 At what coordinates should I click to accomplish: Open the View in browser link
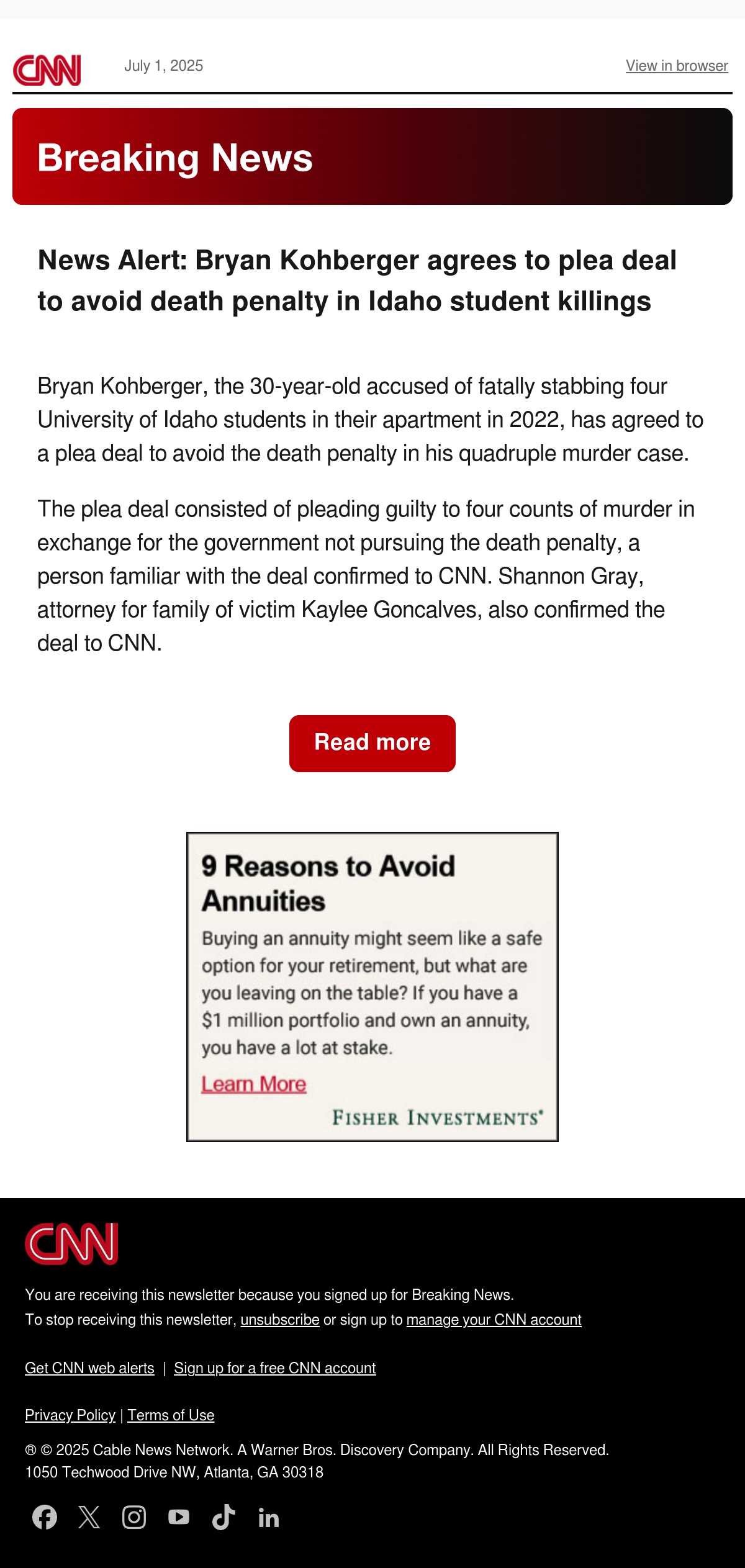click(677, 66)
